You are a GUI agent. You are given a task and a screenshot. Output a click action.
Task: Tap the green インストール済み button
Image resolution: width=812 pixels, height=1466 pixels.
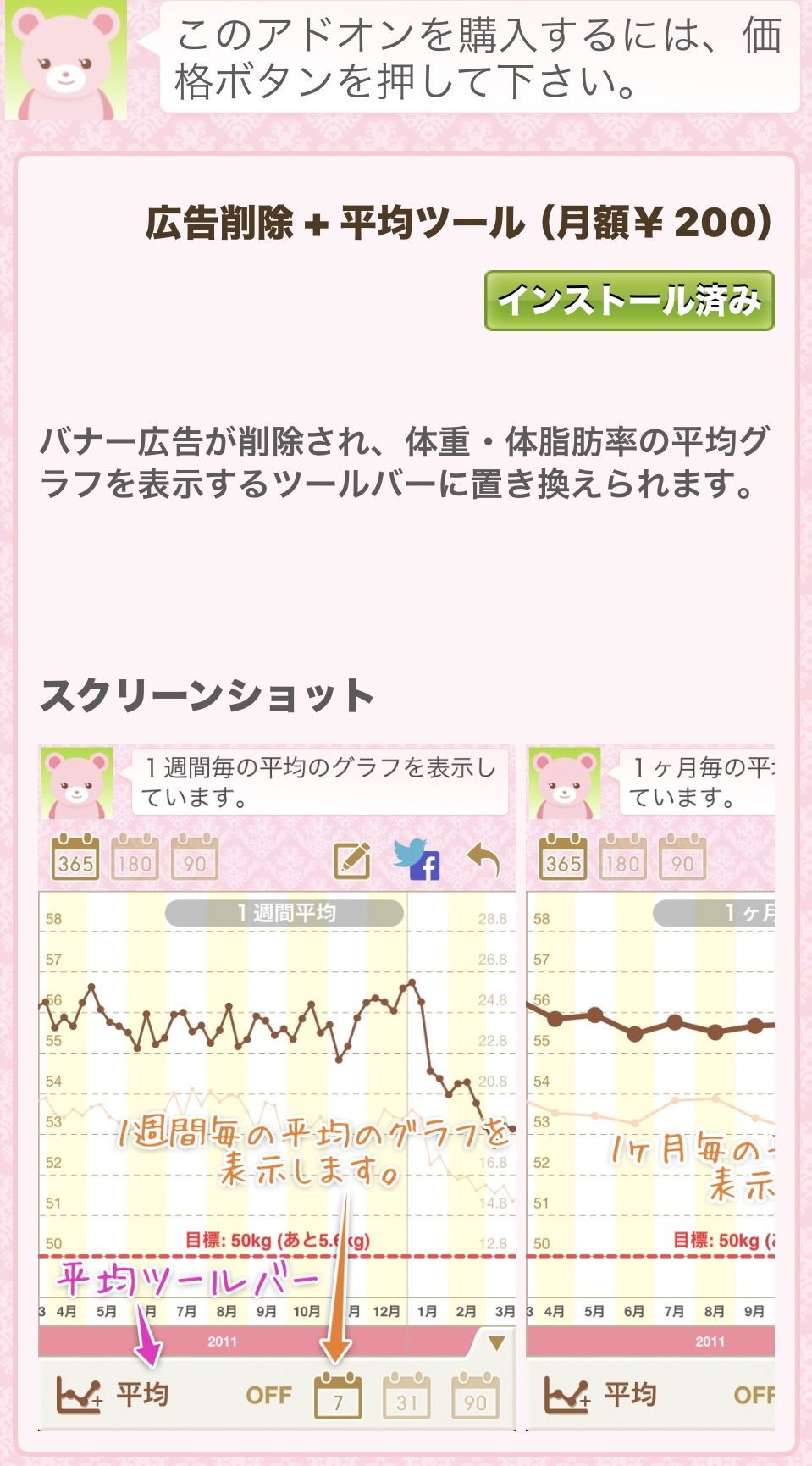(x=629, y=301)
